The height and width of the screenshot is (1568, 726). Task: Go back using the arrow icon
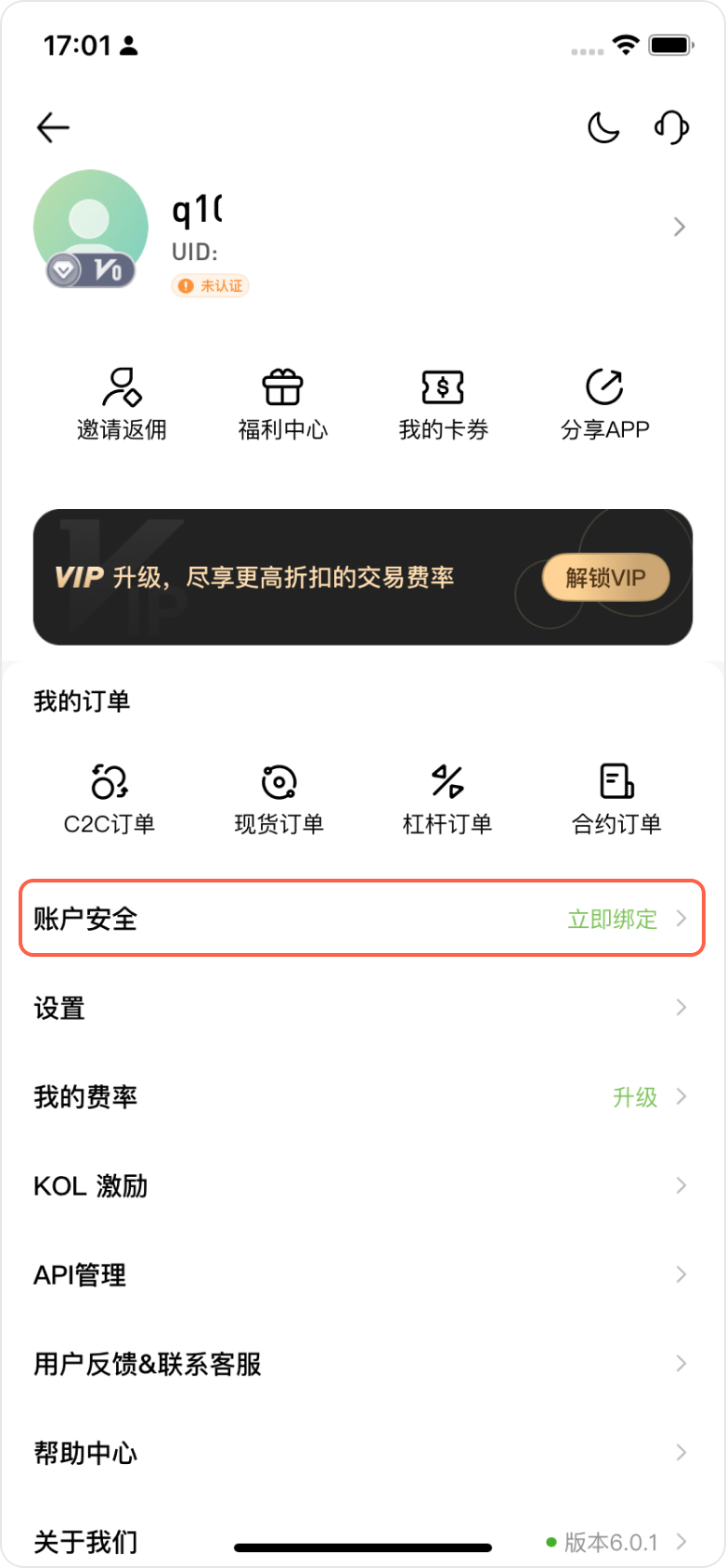pyautogui.click(x=53, y=127)
